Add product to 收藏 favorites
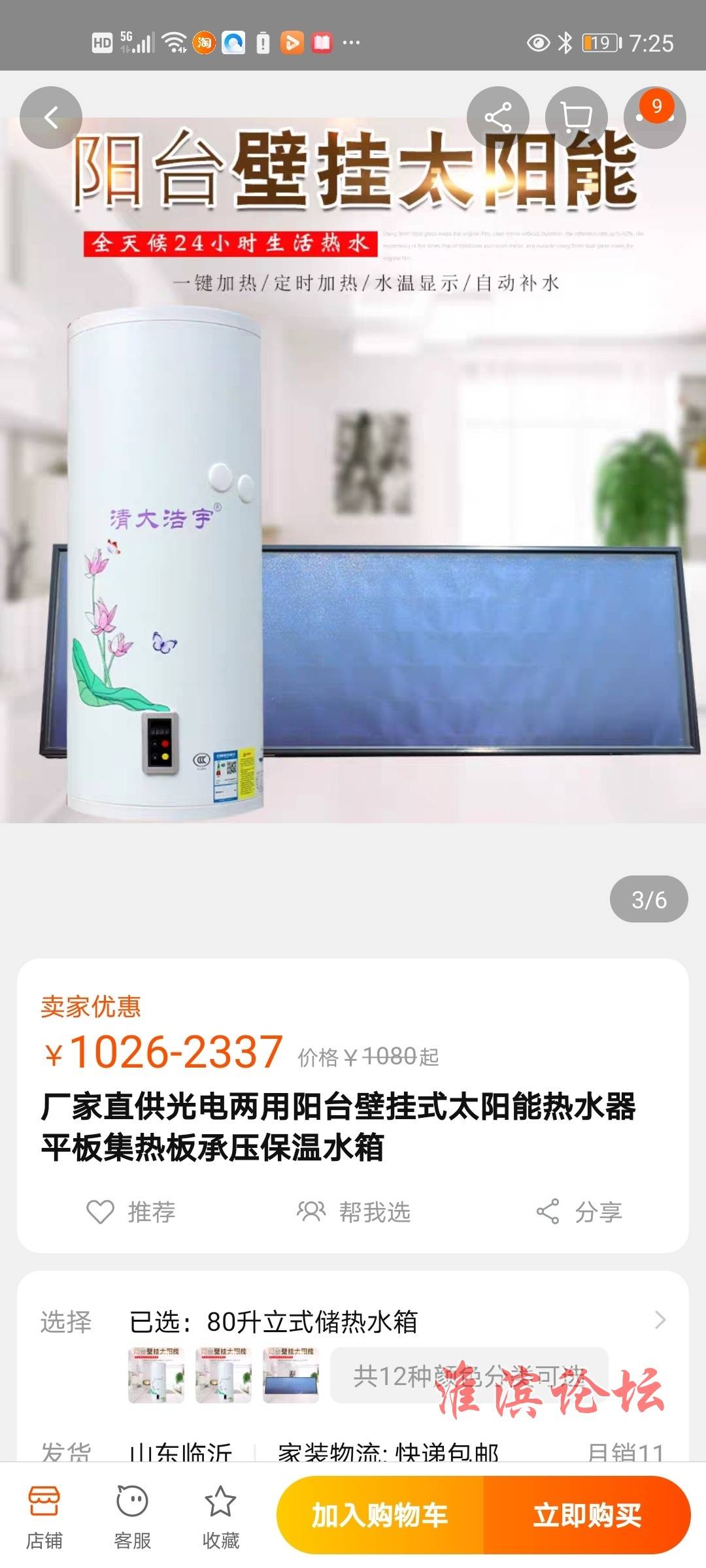706x1568 pixels. pos(221,1517)
